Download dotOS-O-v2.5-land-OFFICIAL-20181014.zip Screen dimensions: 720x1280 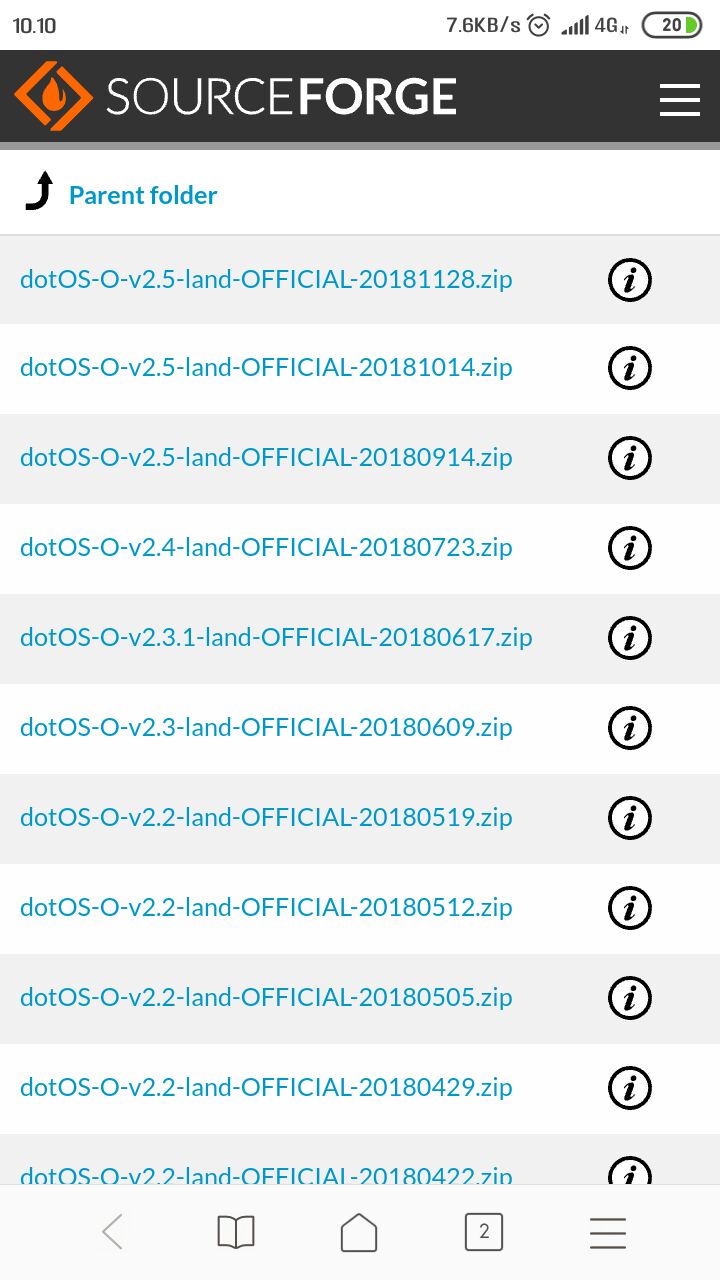266,367
